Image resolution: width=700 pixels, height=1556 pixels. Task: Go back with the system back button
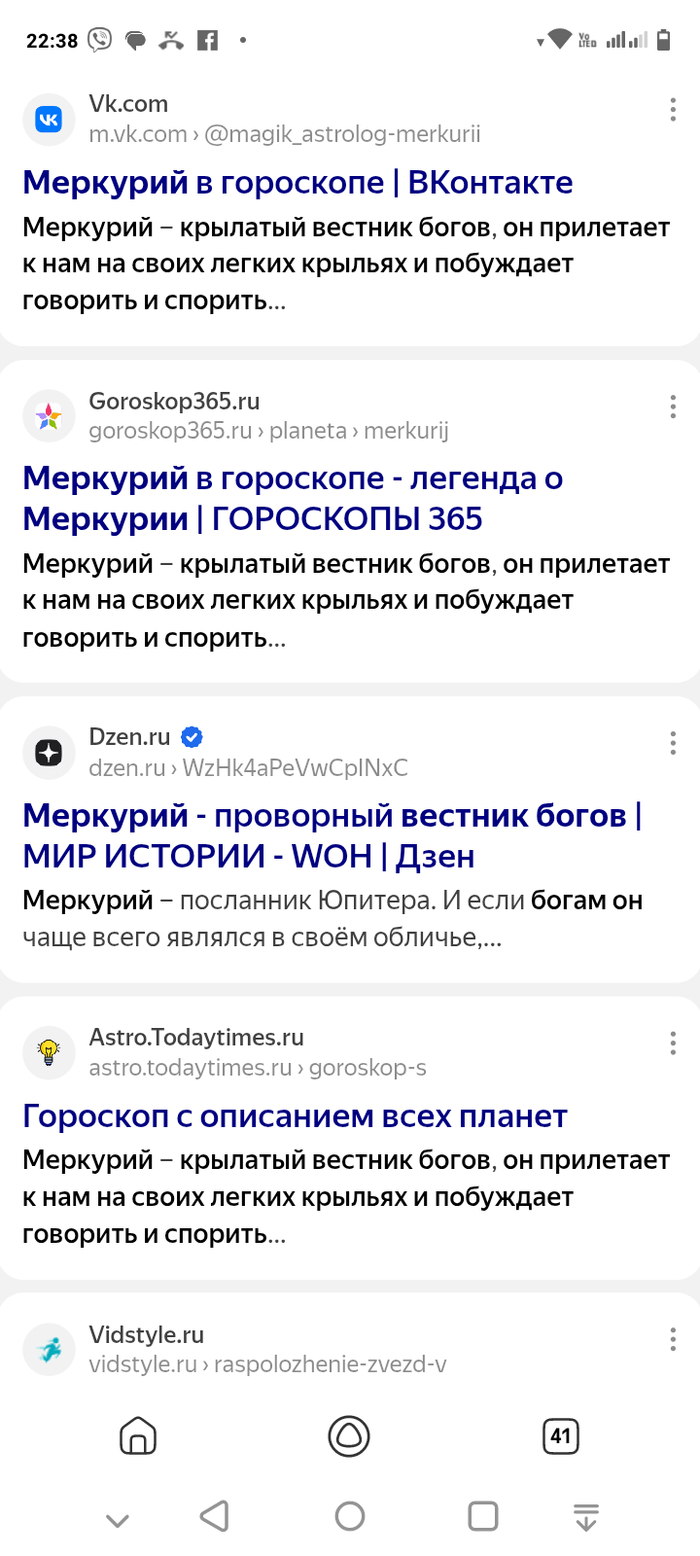pyautogui.click(x=215, y=1516)
